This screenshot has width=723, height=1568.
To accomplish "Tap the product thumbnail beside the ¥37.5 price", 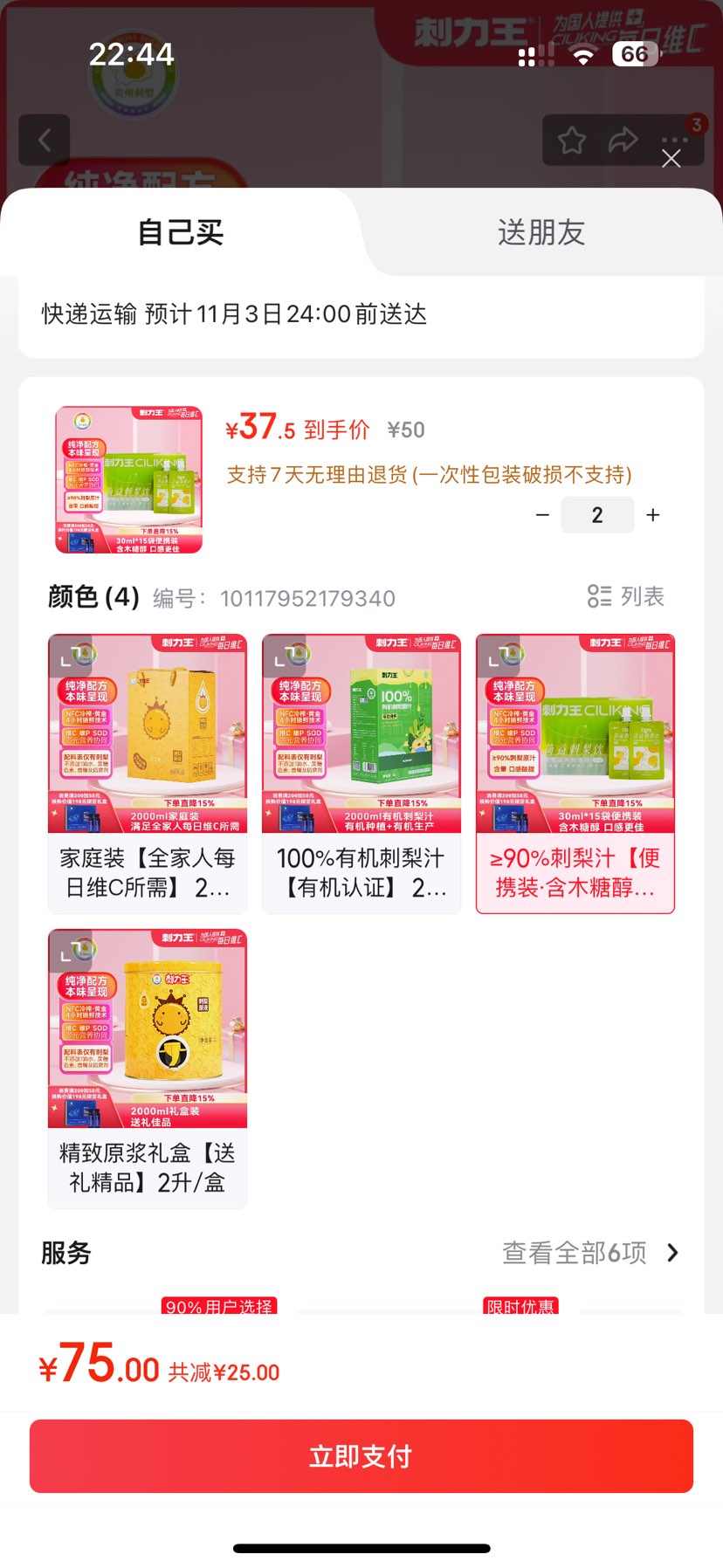I will point(127,478).
